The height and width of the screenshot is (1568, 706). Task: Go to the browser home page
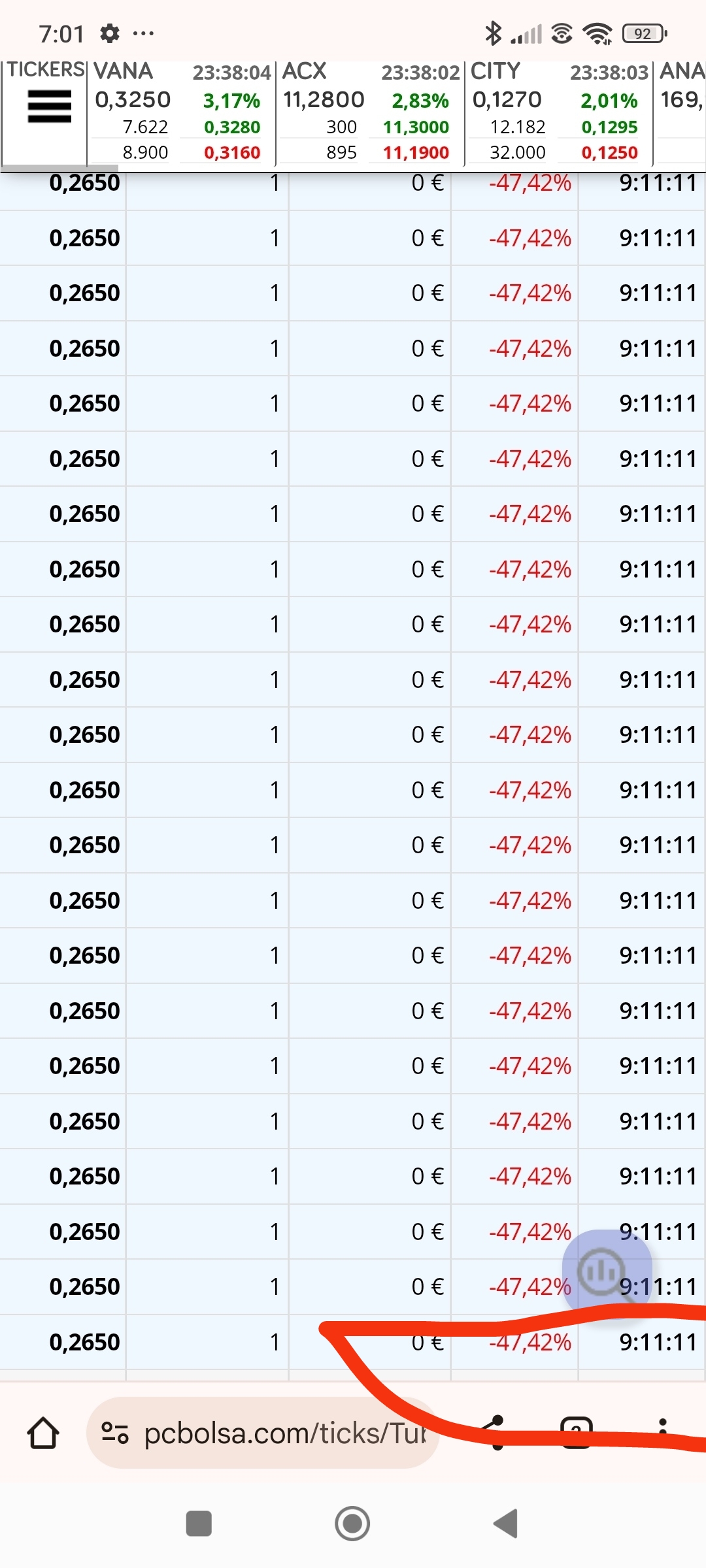[x=43, y=1433]
